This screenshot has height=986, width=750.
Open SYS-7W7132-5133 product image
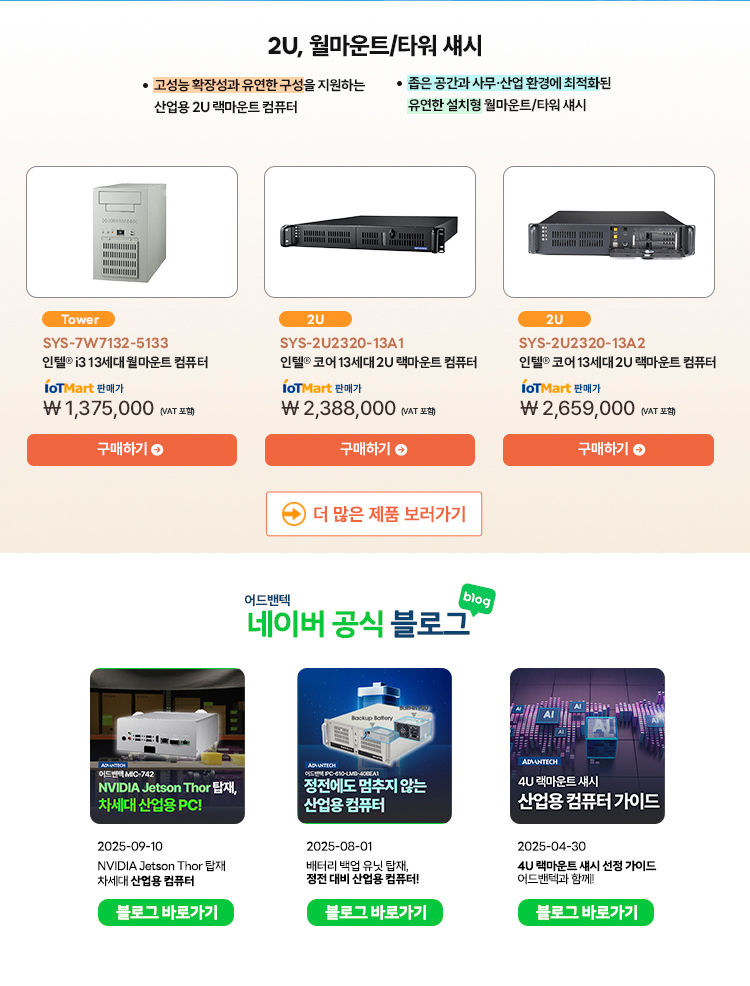pos(132,232)
